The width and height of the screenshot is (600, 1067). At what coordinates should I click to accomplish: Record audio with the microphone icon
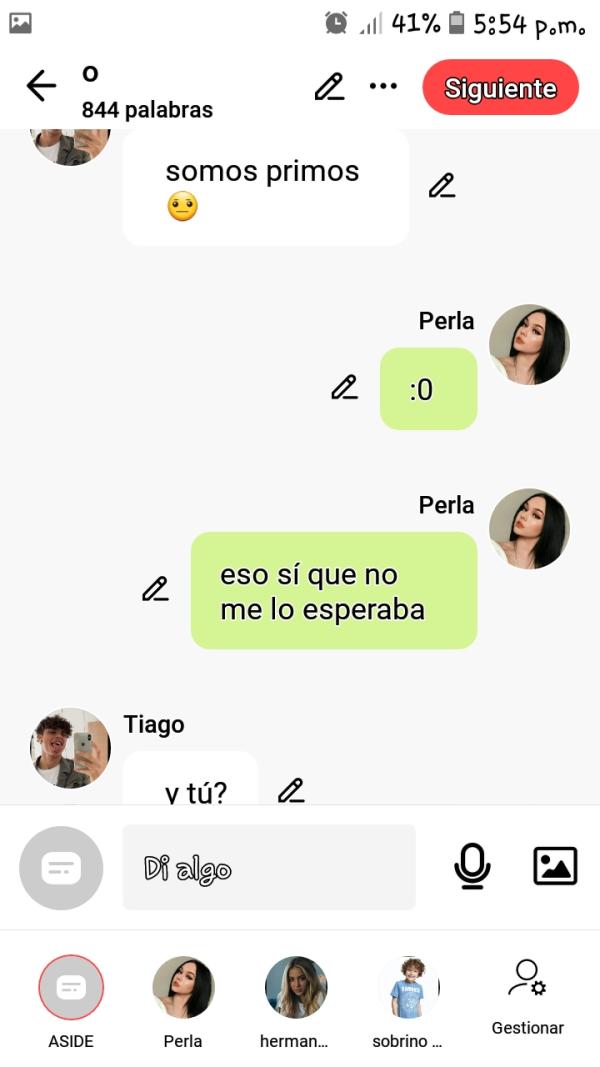[x=472, y=866]
